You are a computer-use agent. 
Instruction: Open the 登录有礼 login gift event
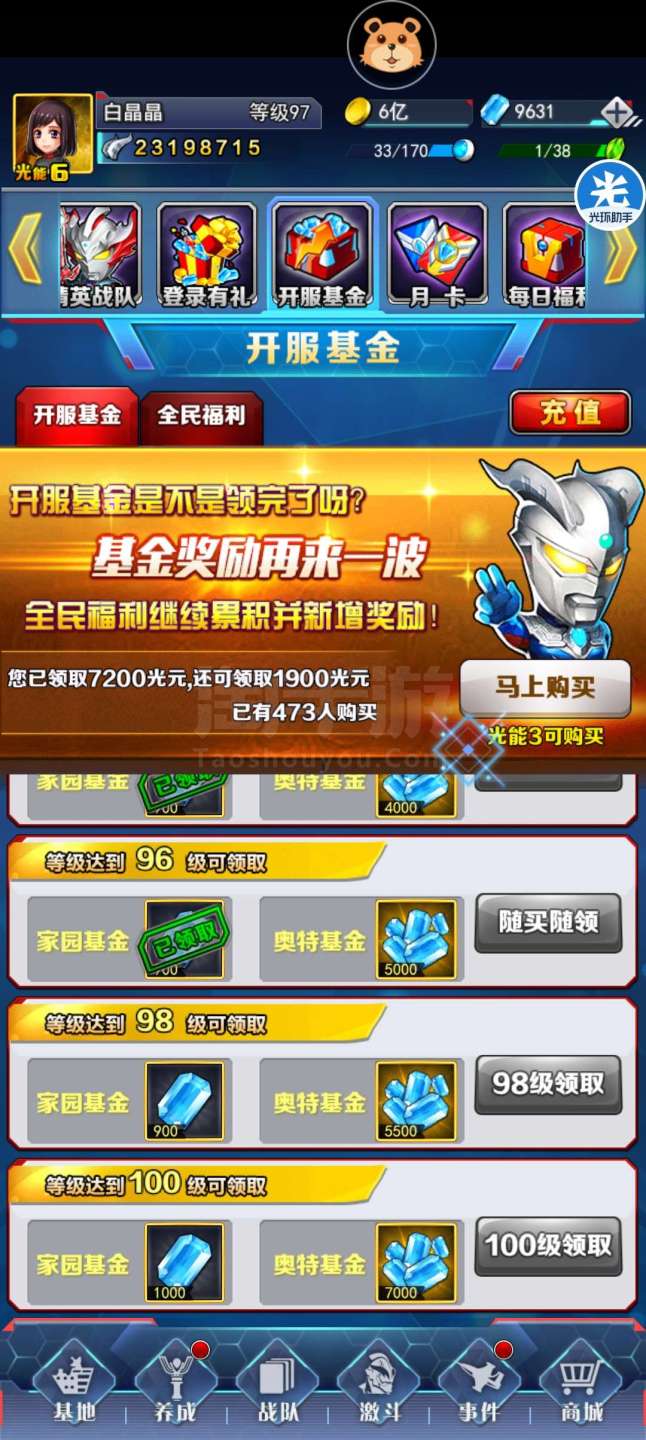pyautogui.click(x=207, y=255)
